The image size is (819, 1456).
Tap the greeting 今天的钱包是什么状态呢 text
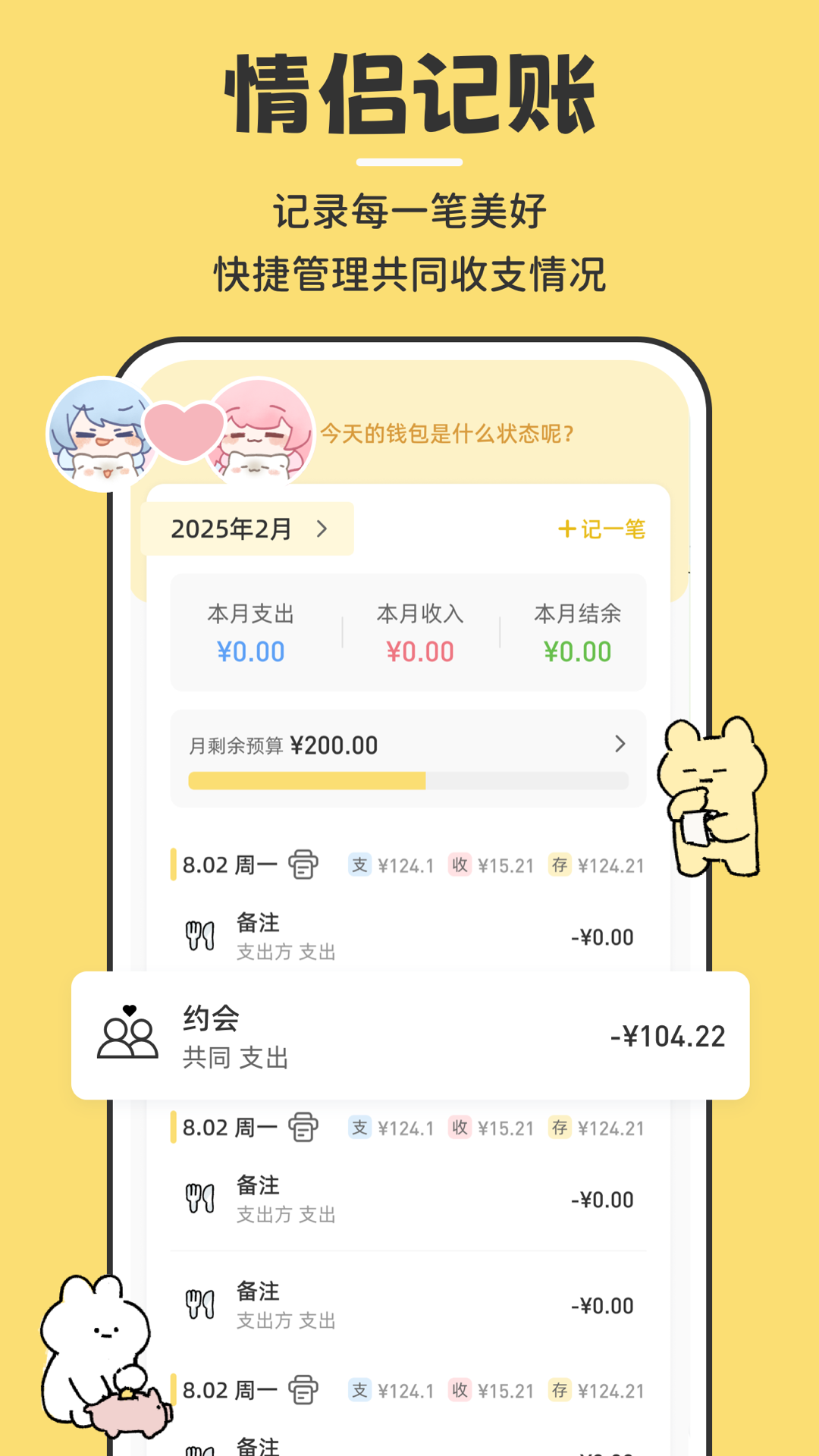point(447,435)
